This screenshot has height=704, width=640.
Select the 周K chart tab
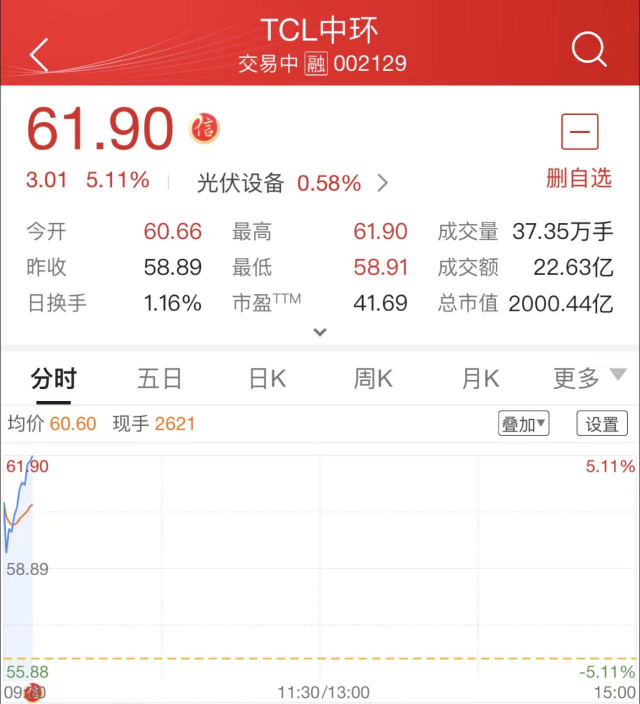pos(373,378)
